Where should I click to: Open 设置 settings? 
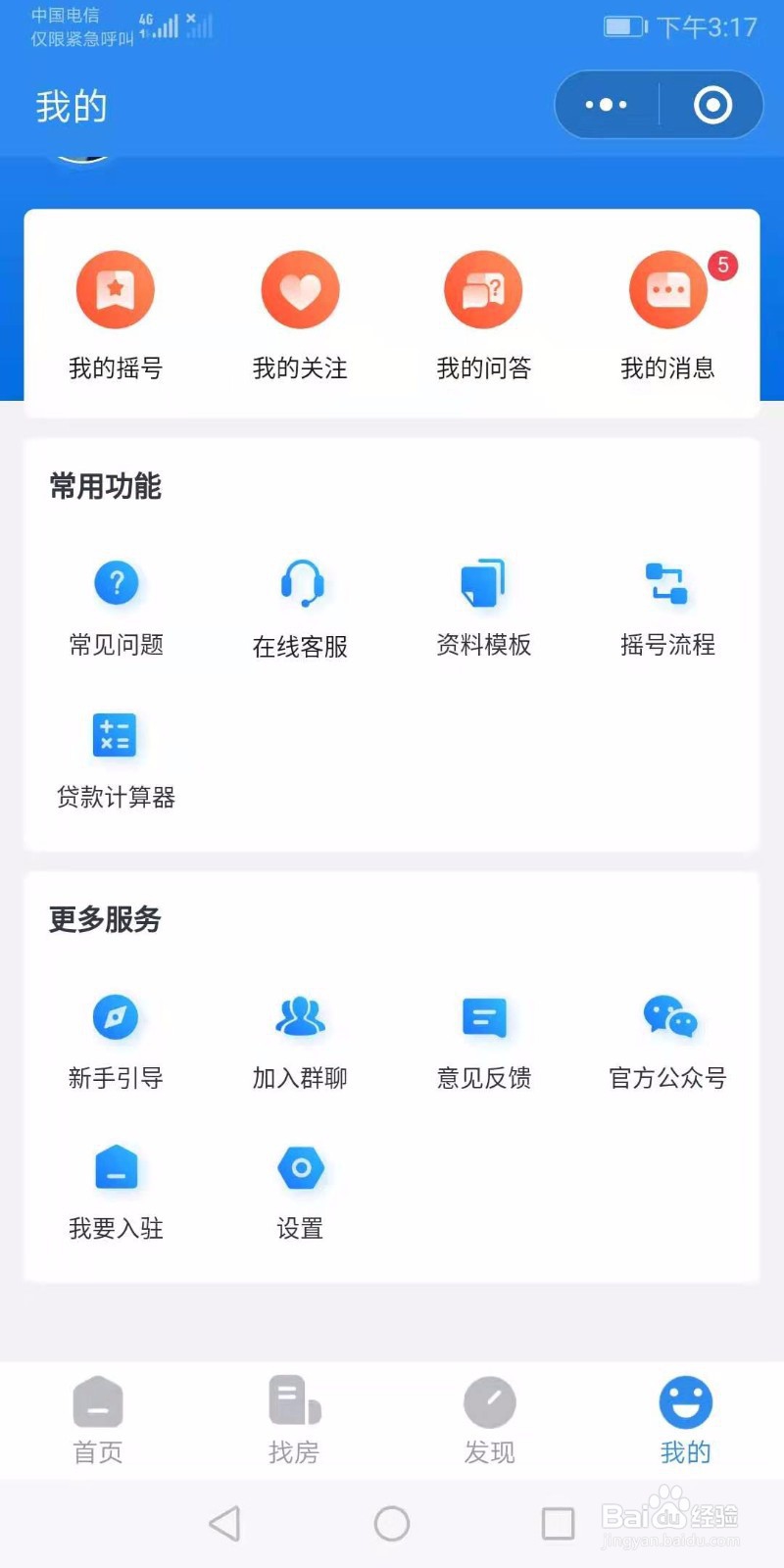point(300,1193)
